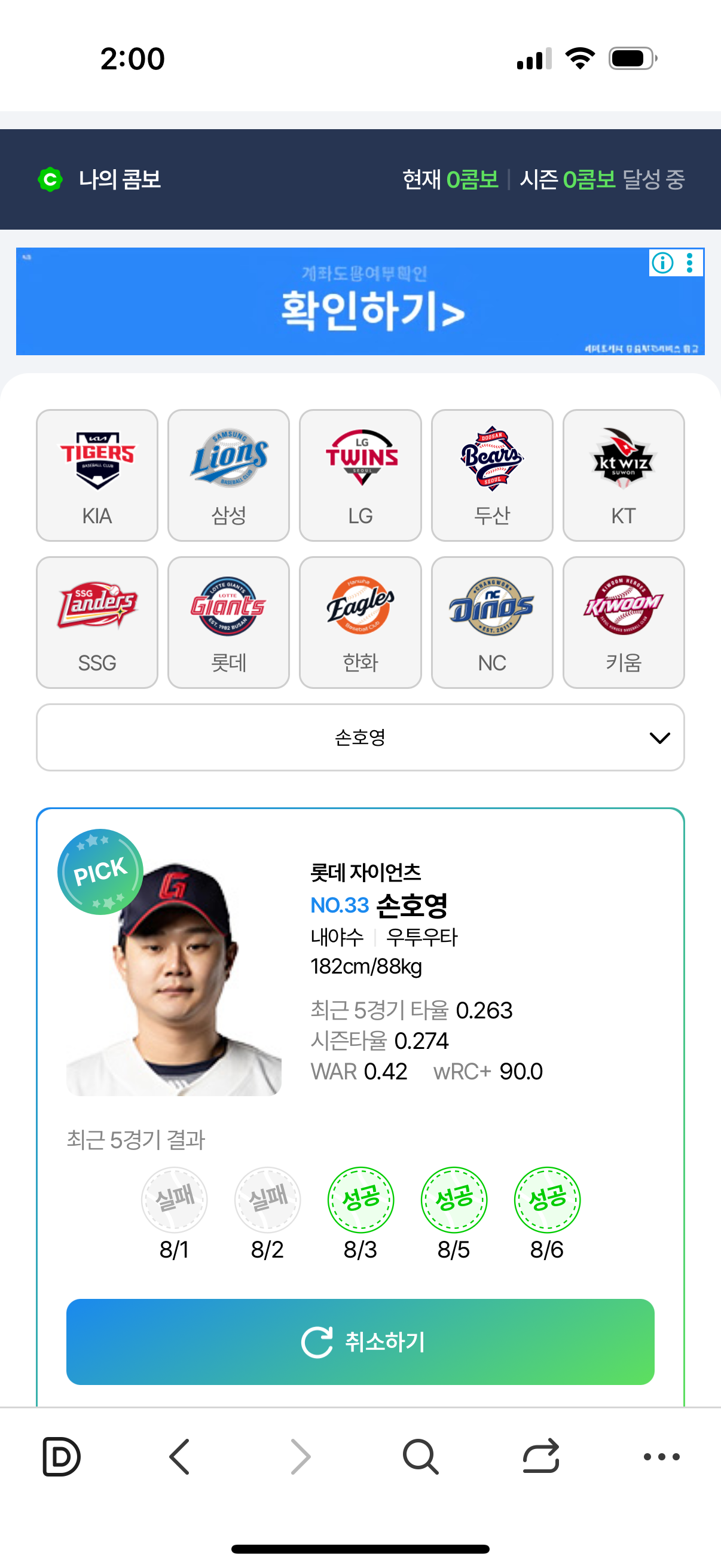Select the NC Dinos team
The image size is (721, 1568).
click(491, 622)
